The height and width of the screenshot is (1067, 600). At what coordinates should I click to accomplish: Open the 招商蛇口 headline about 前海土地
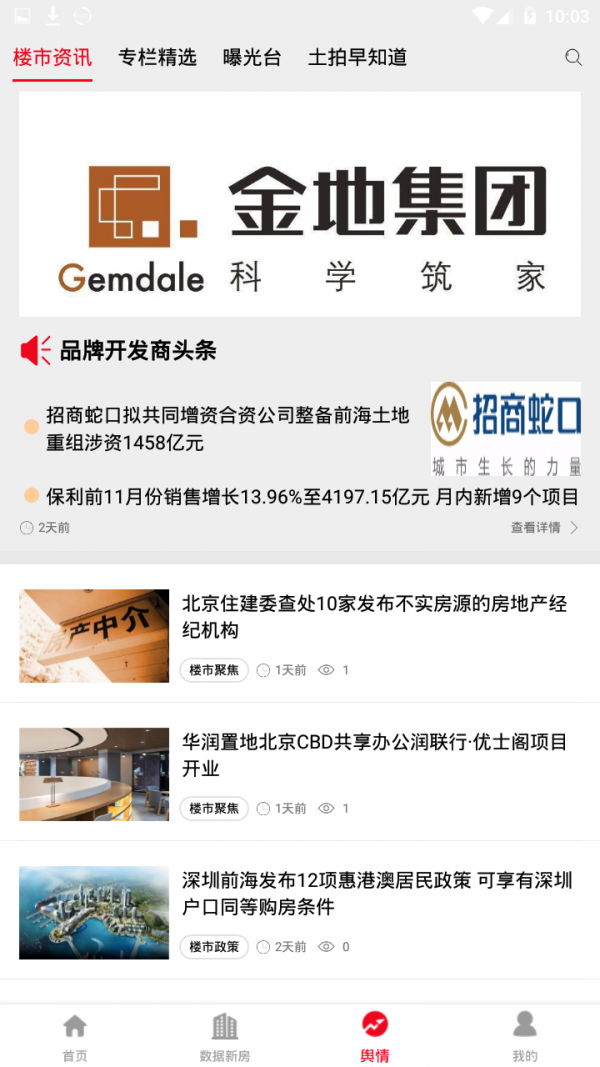(x=228, y=428)
